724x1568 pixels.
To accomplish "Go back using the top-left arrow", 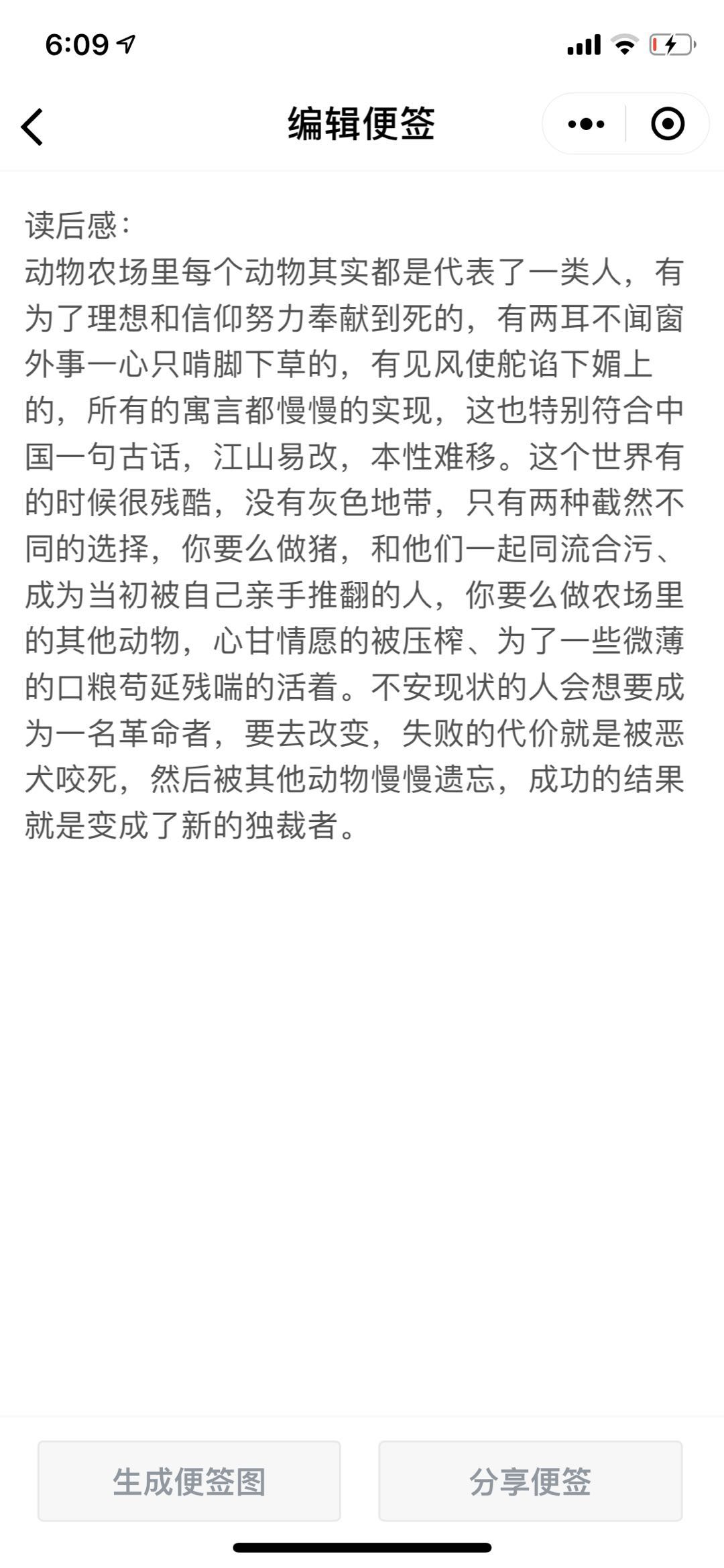I will (x=32, y=126).
